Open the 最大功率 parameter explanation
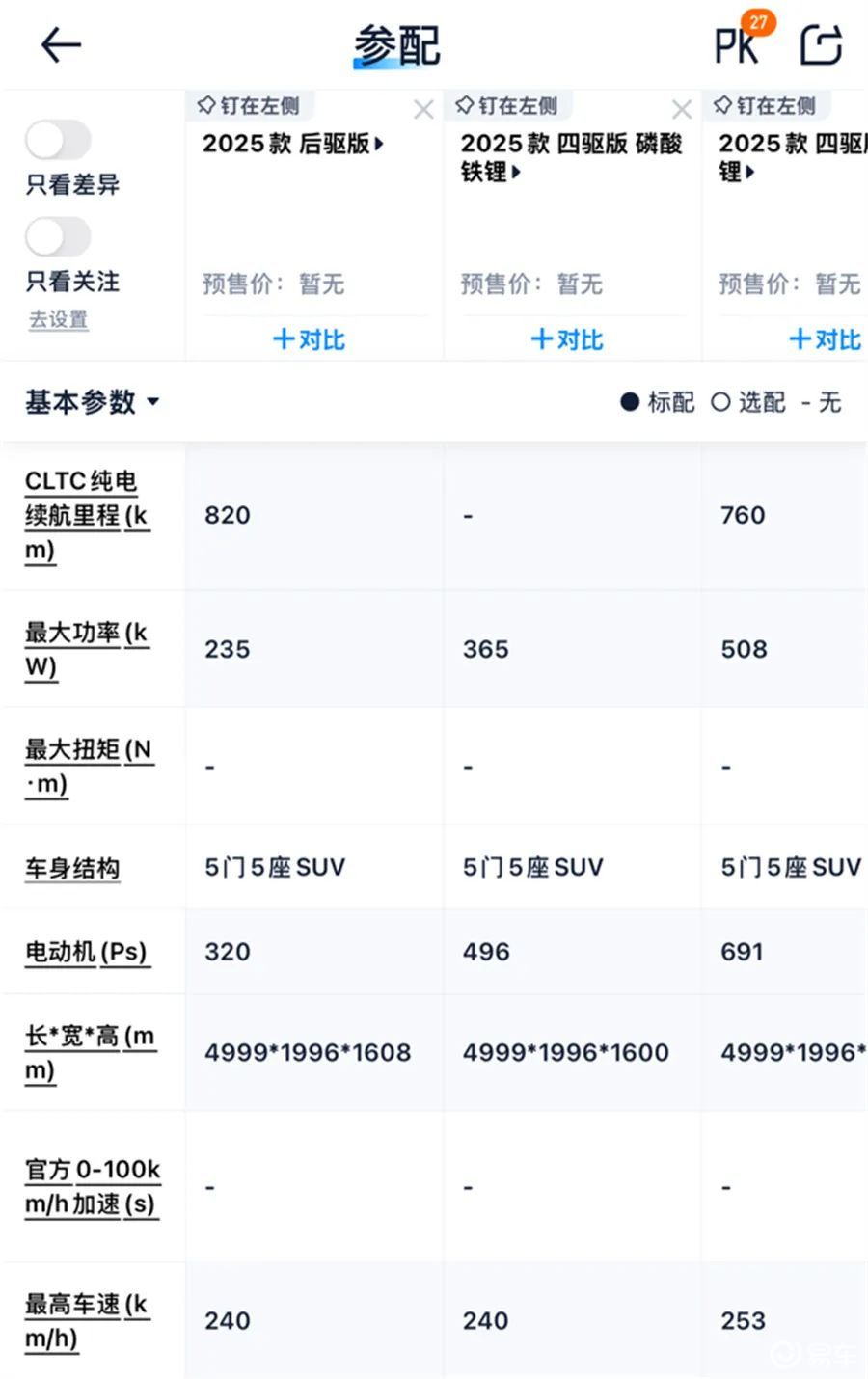 tap(85, 649)
